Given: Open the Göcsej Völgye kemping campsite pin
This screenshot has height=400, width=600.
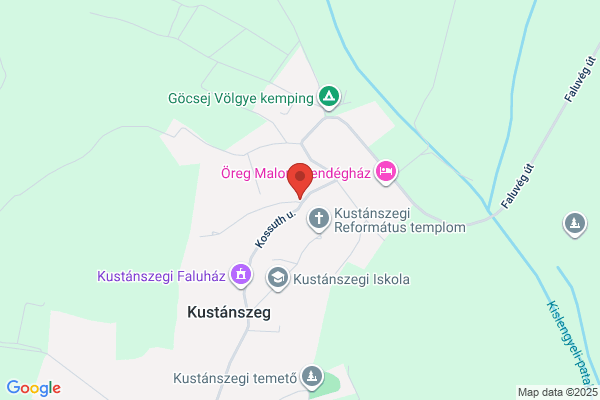Looking at the screenshot, I should point(329,98).
